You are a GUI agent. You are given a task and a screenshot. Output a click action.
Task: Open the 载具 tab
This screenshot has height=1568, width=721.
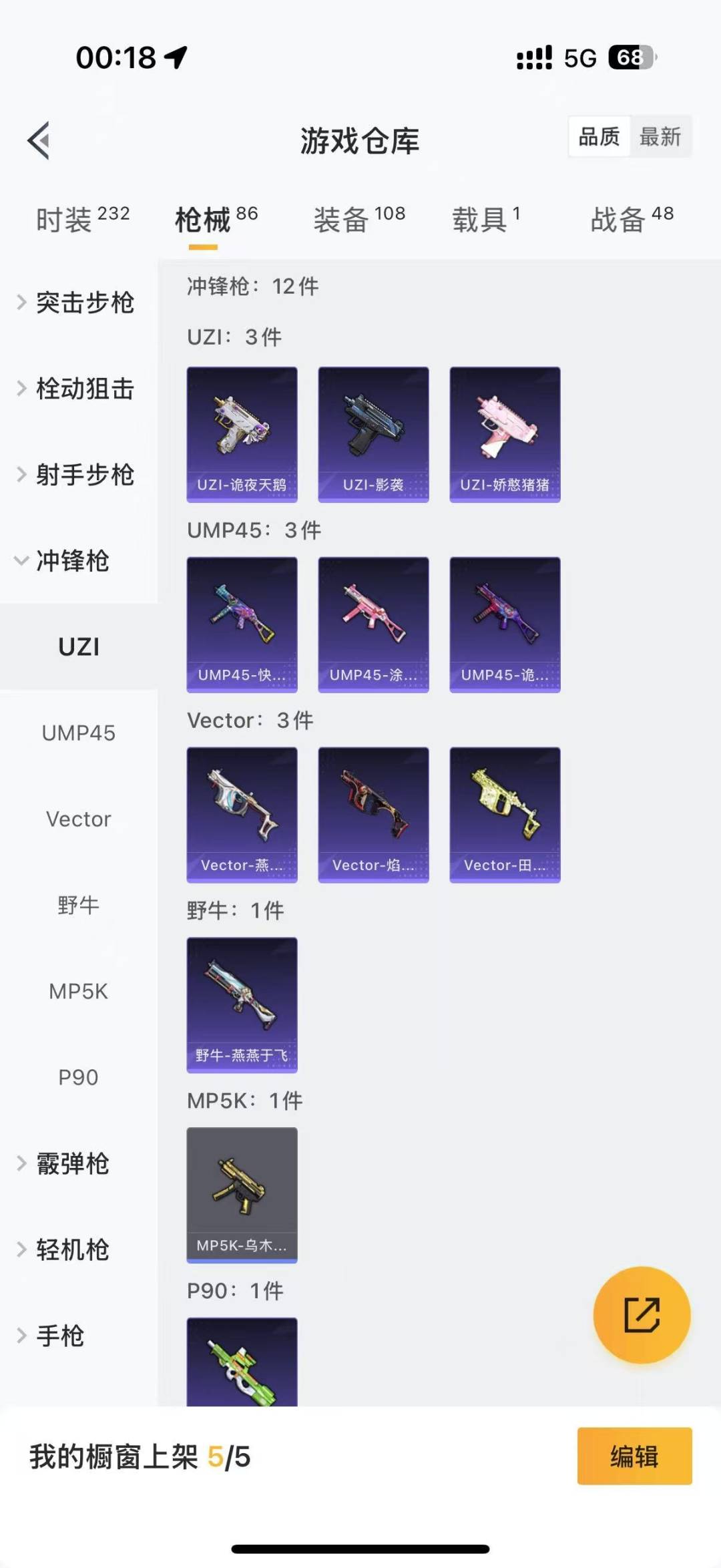click(x=486, y=219)
